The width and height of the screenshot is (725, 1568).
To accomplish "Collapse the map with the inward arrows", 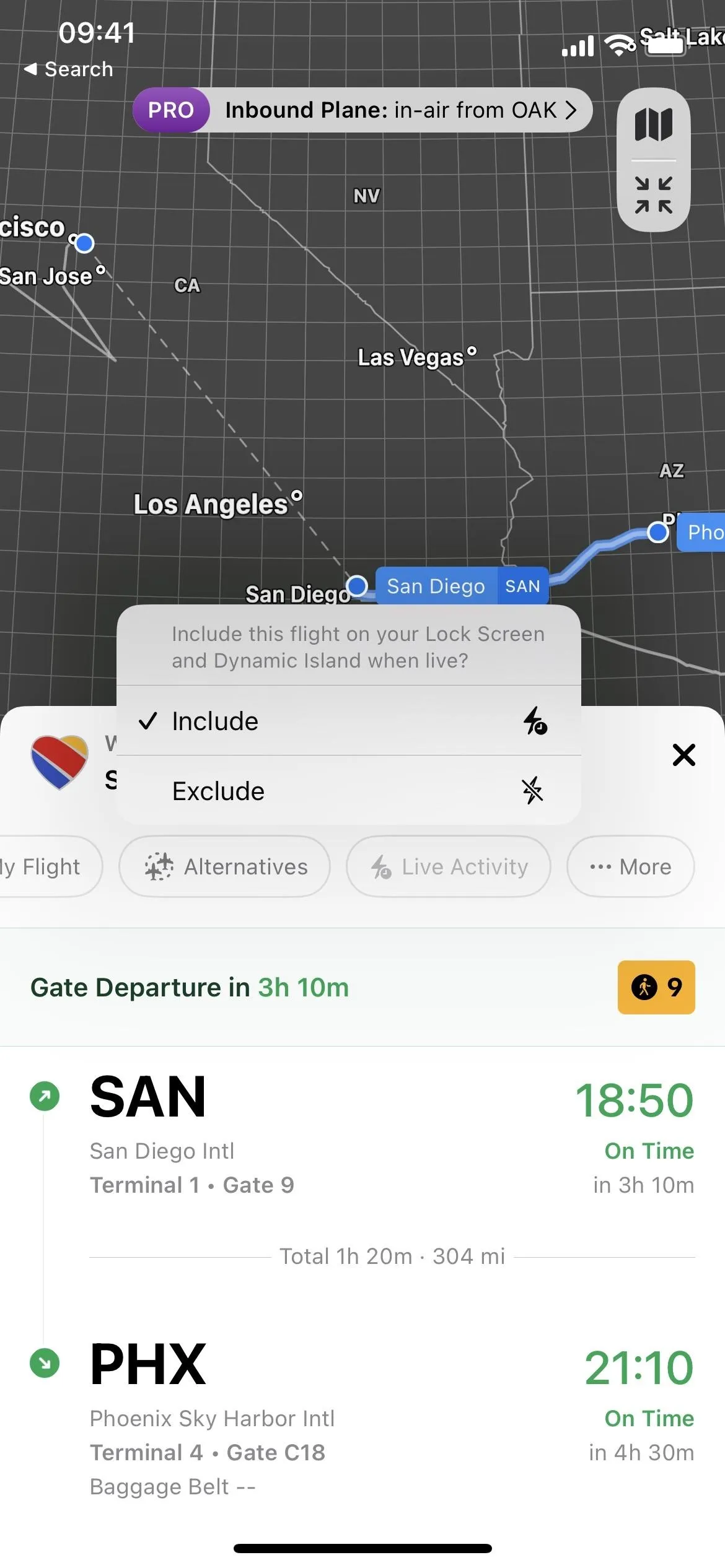I will (653, 195).
